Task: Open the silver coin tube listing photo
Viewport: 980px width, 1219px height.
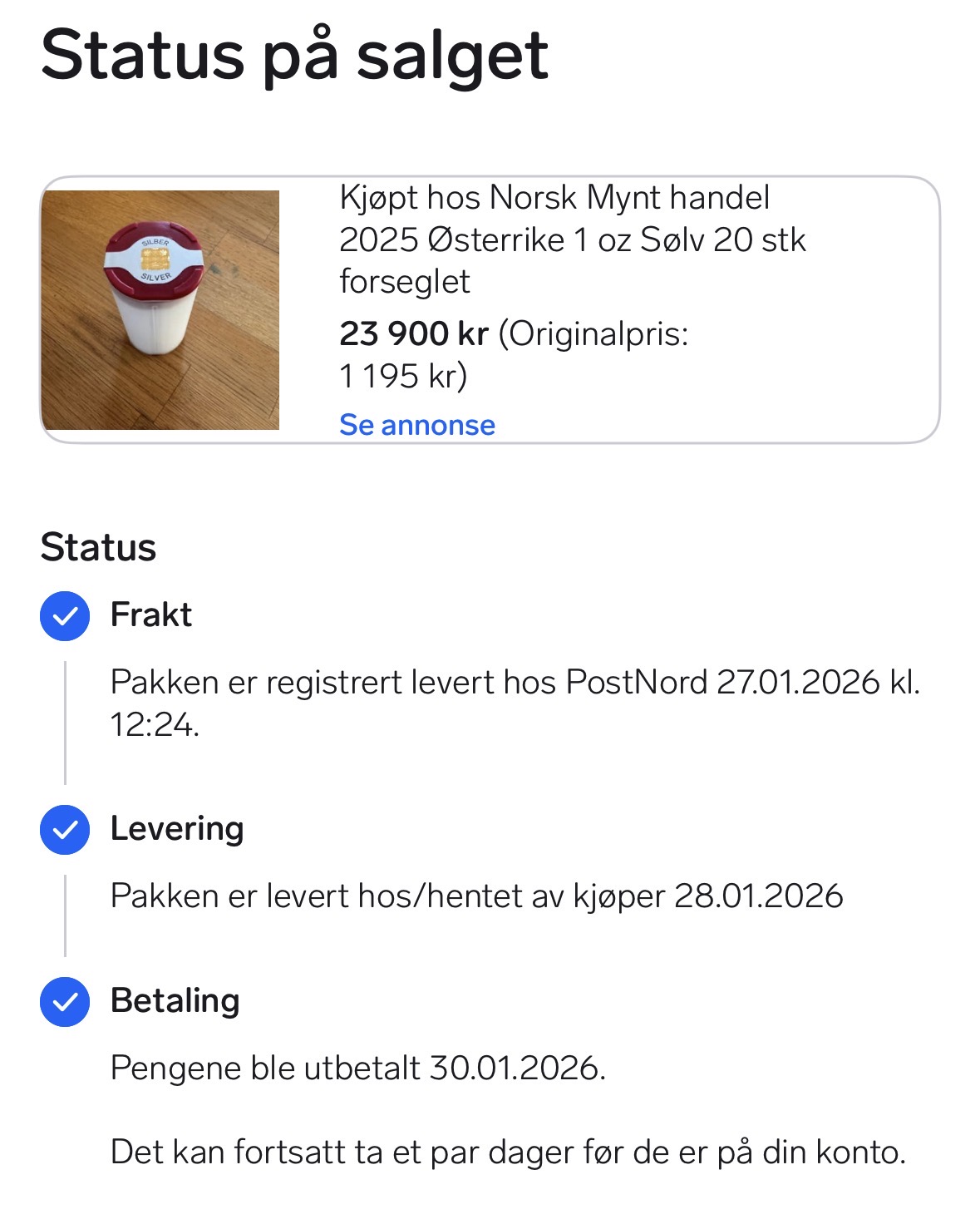Action: coord(160,309)
